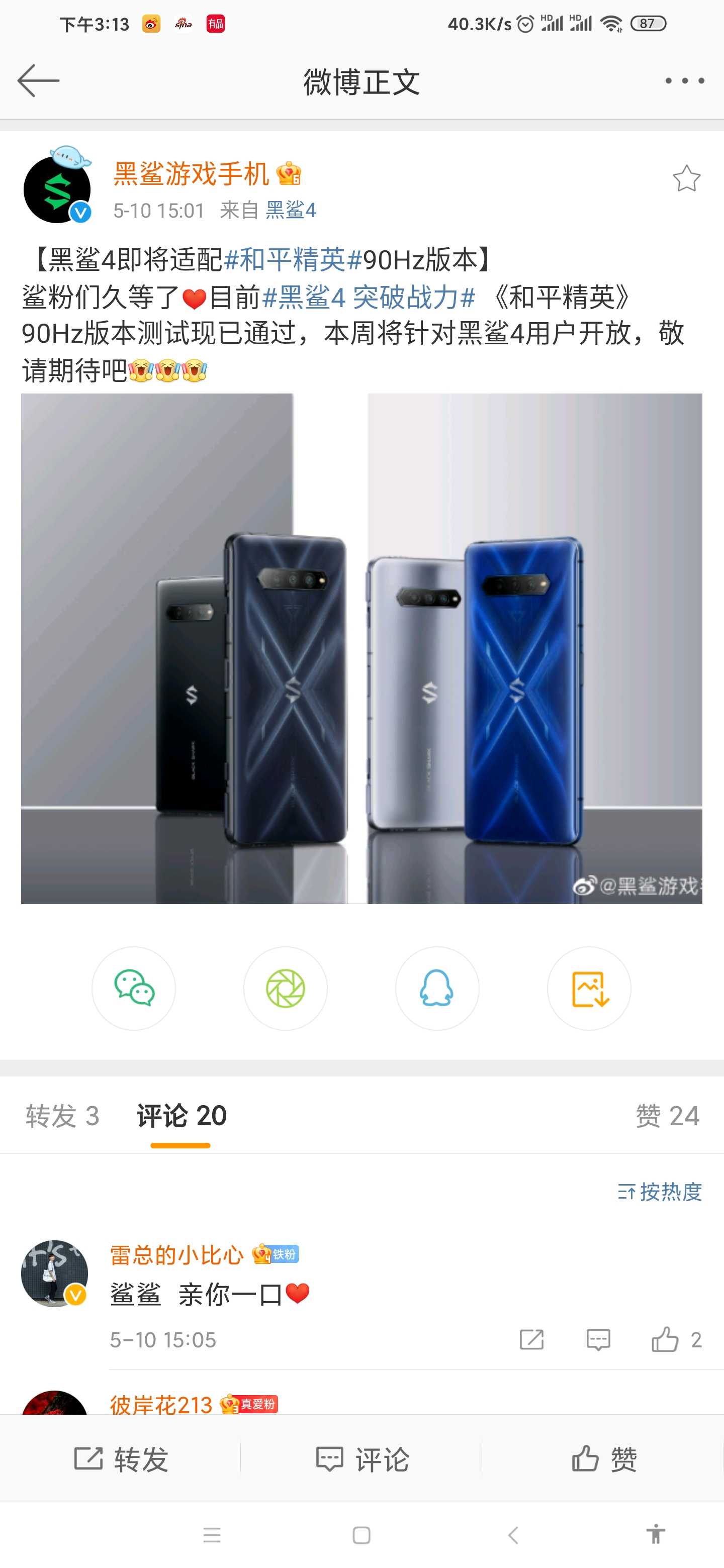
Task: Share the post to QQ
Action: point(437,988)
